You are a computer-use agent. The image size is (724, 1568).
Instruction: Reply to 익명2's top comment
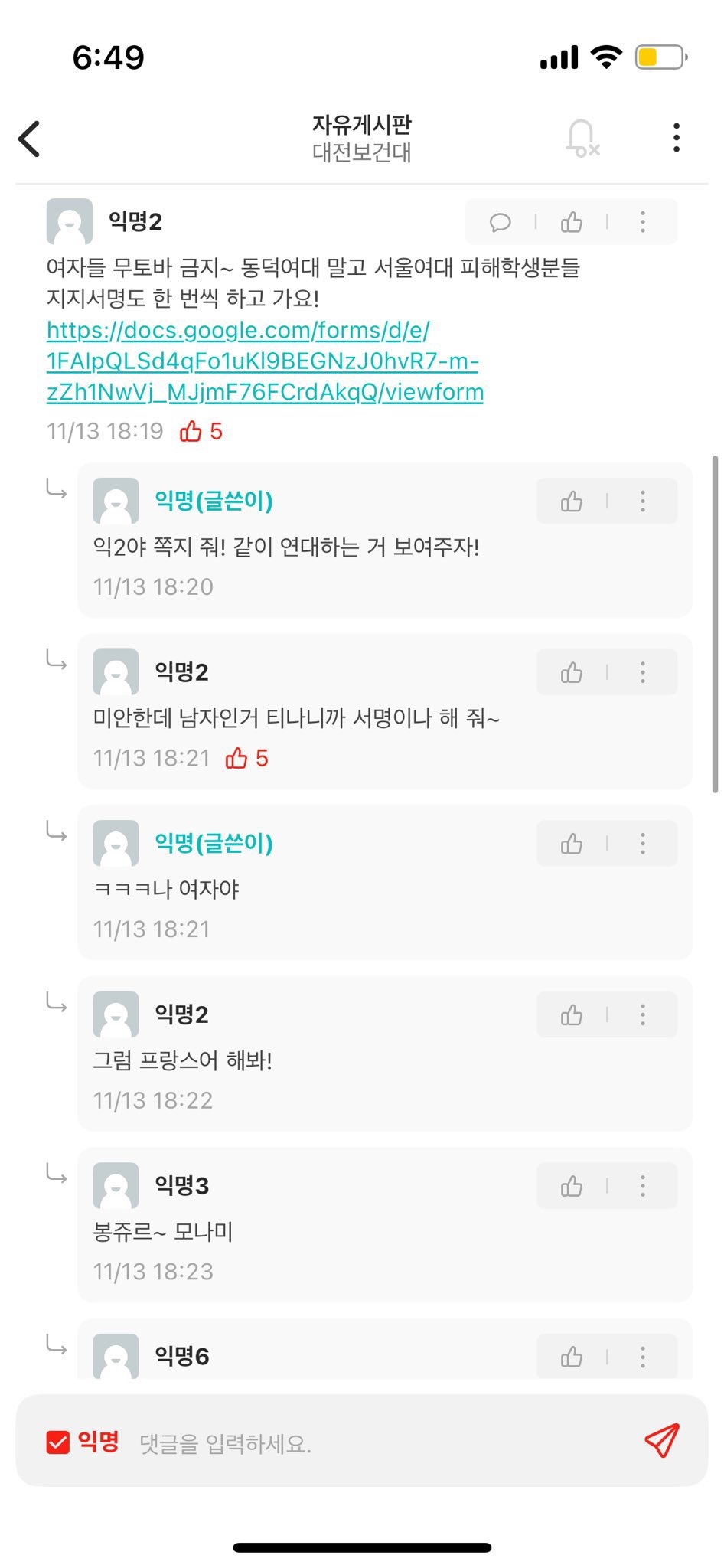point(500,222)
